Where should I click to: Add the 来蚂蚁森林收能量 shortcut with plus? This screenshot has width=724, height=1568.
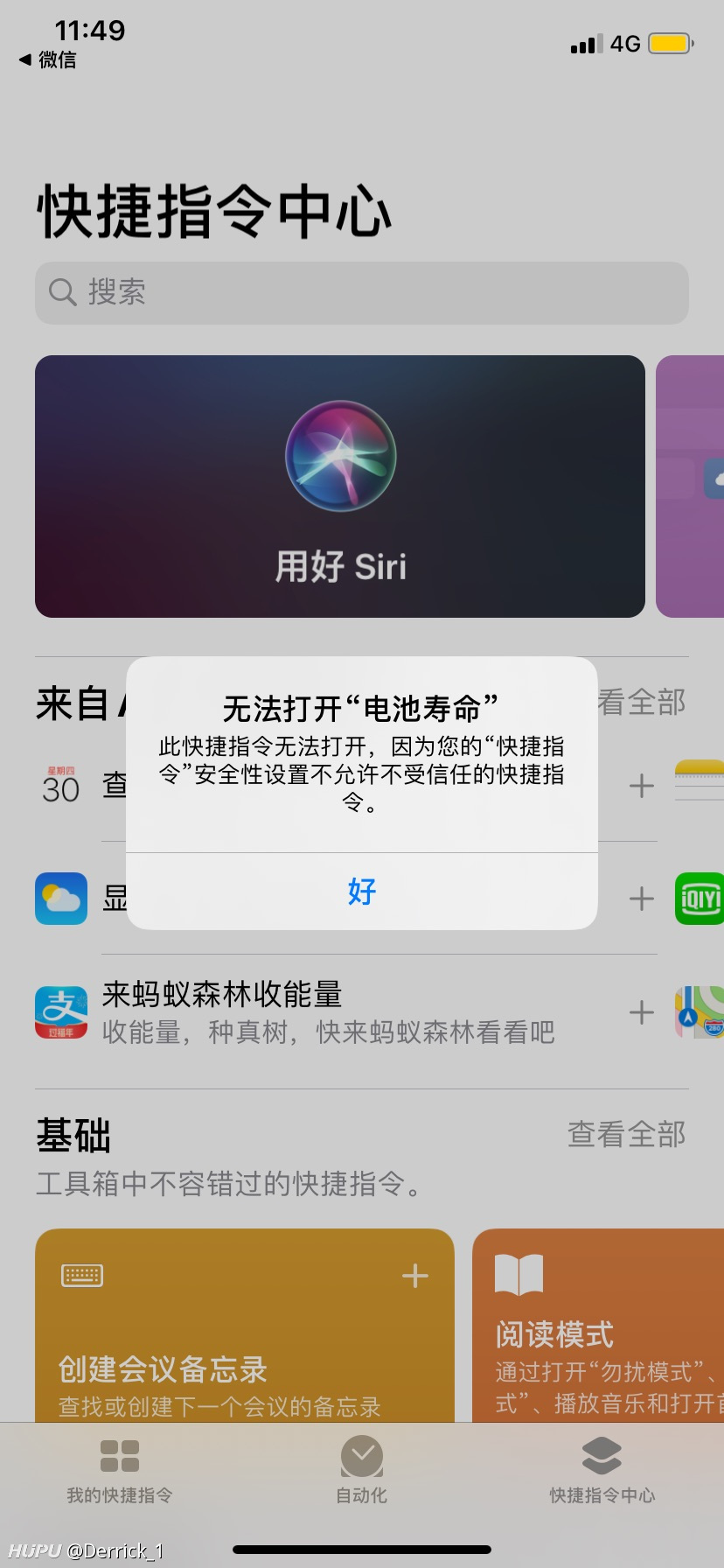(x=642, y=1012)
